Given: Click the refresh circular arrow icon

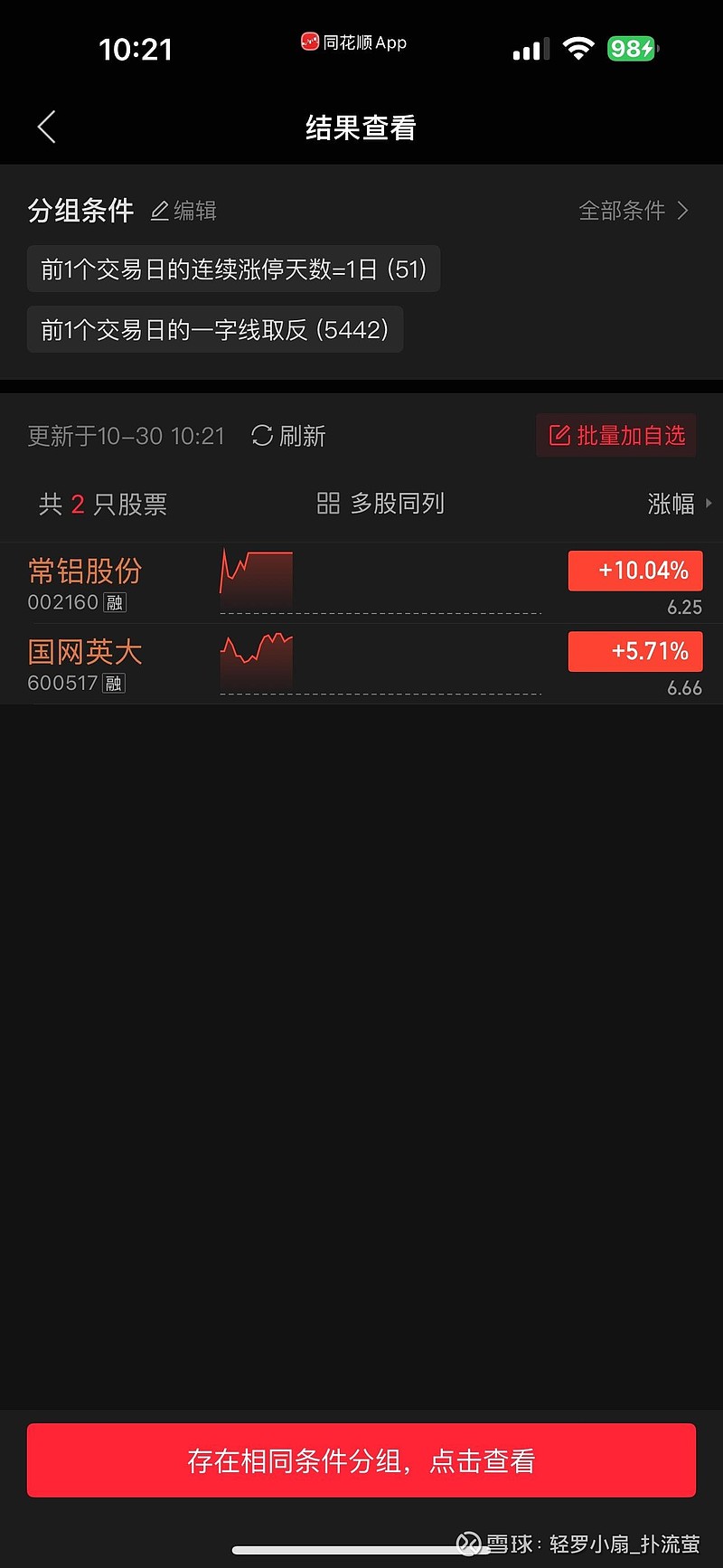Looking at the screenshot, I should point(260,435).
